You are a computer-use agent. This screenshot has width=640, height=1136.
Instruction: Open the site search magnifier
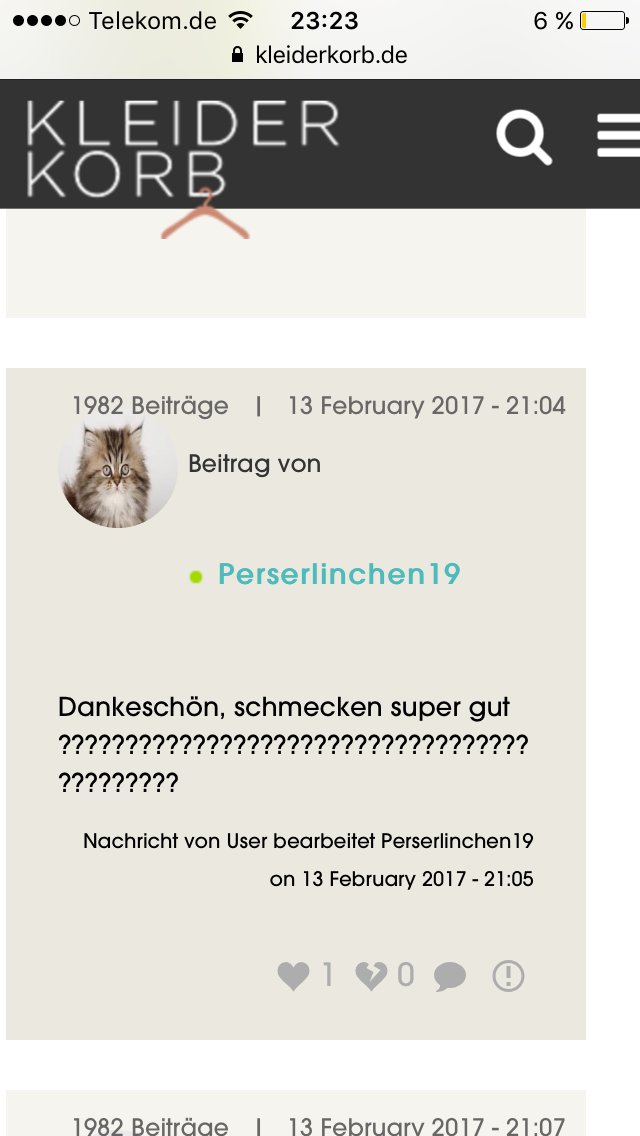pyautogui.click(x=524, y=138)
